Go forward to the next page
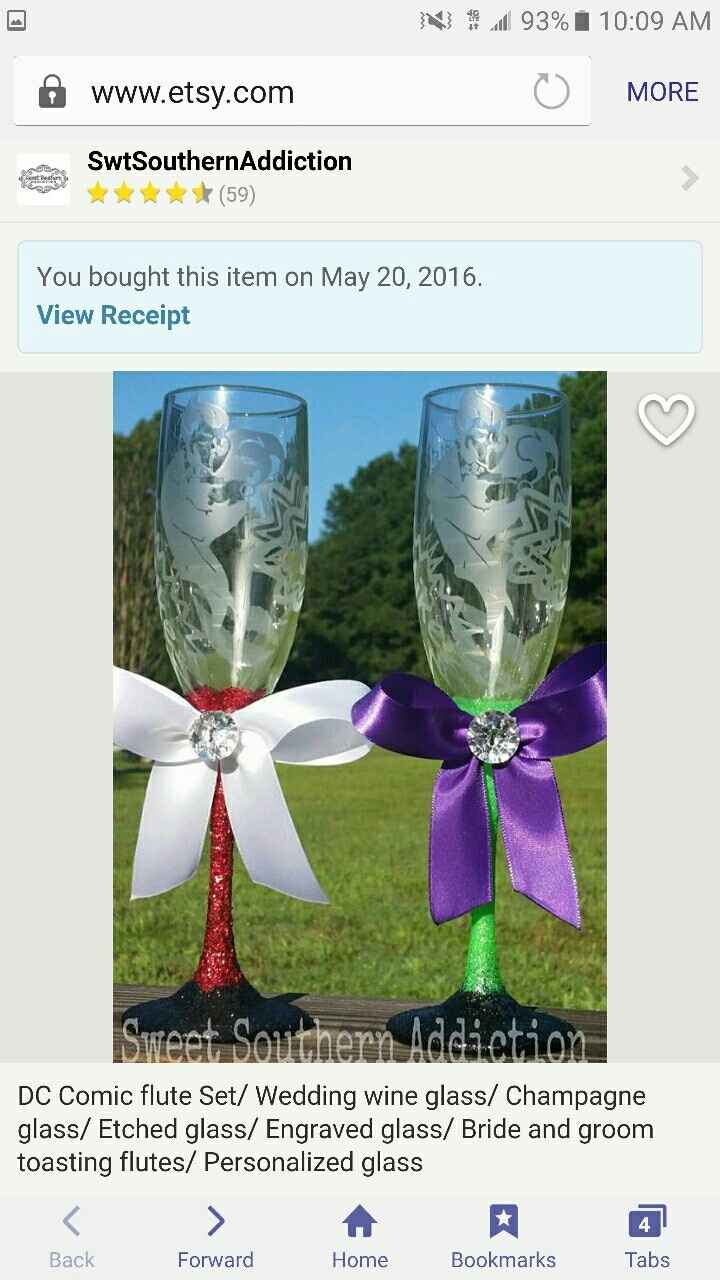The image size is (720, 1280). click(x=215, y=1236)
